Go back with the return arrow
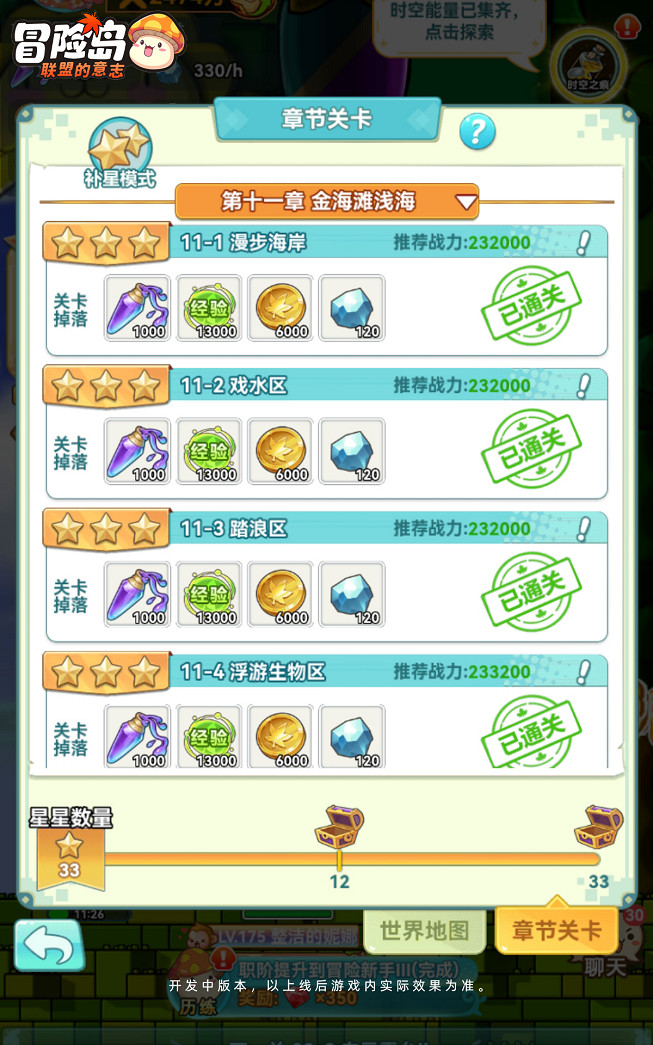The height and width of the screenshot is (1045, 653). (x=49, y=946)
